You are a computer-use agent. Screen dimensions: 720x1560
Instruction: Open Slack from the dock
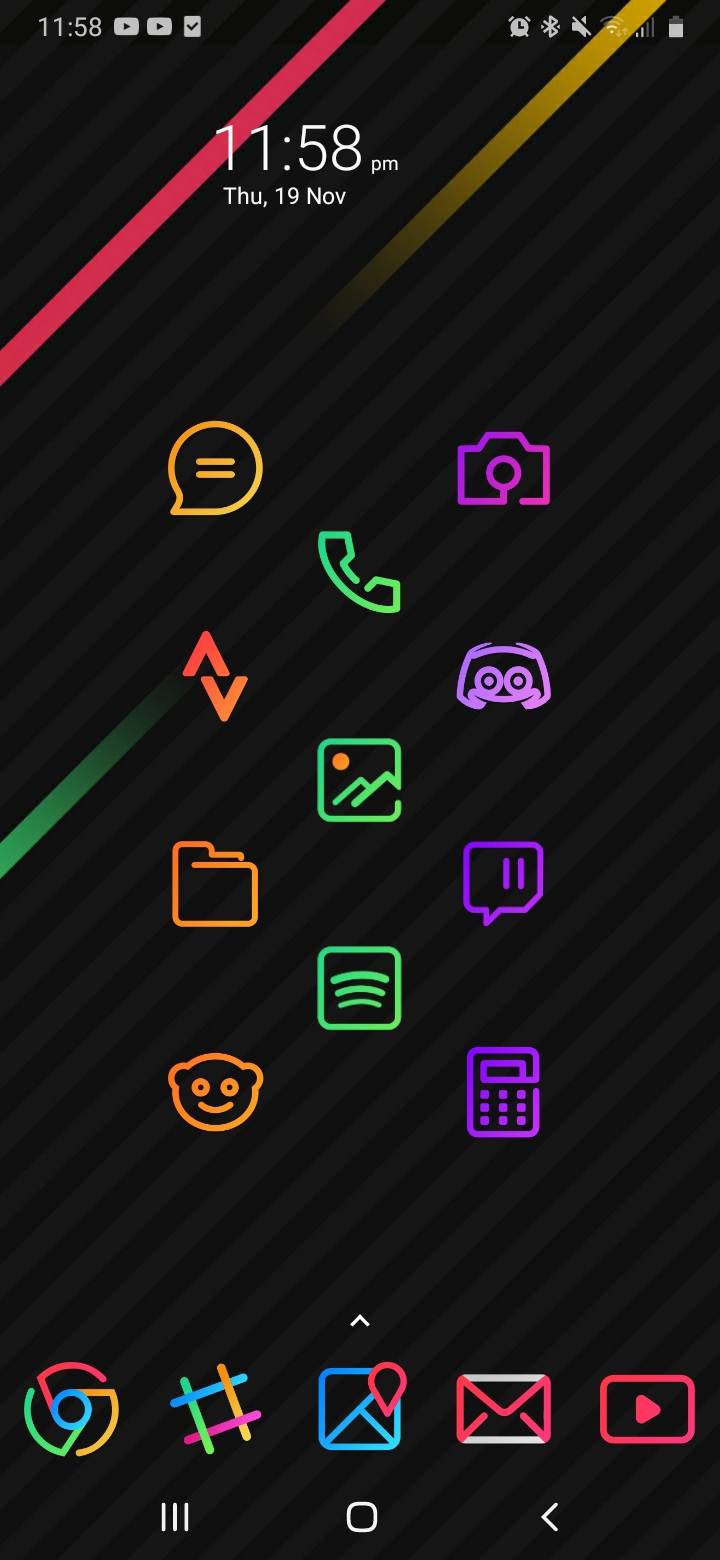pos(214,1408)
